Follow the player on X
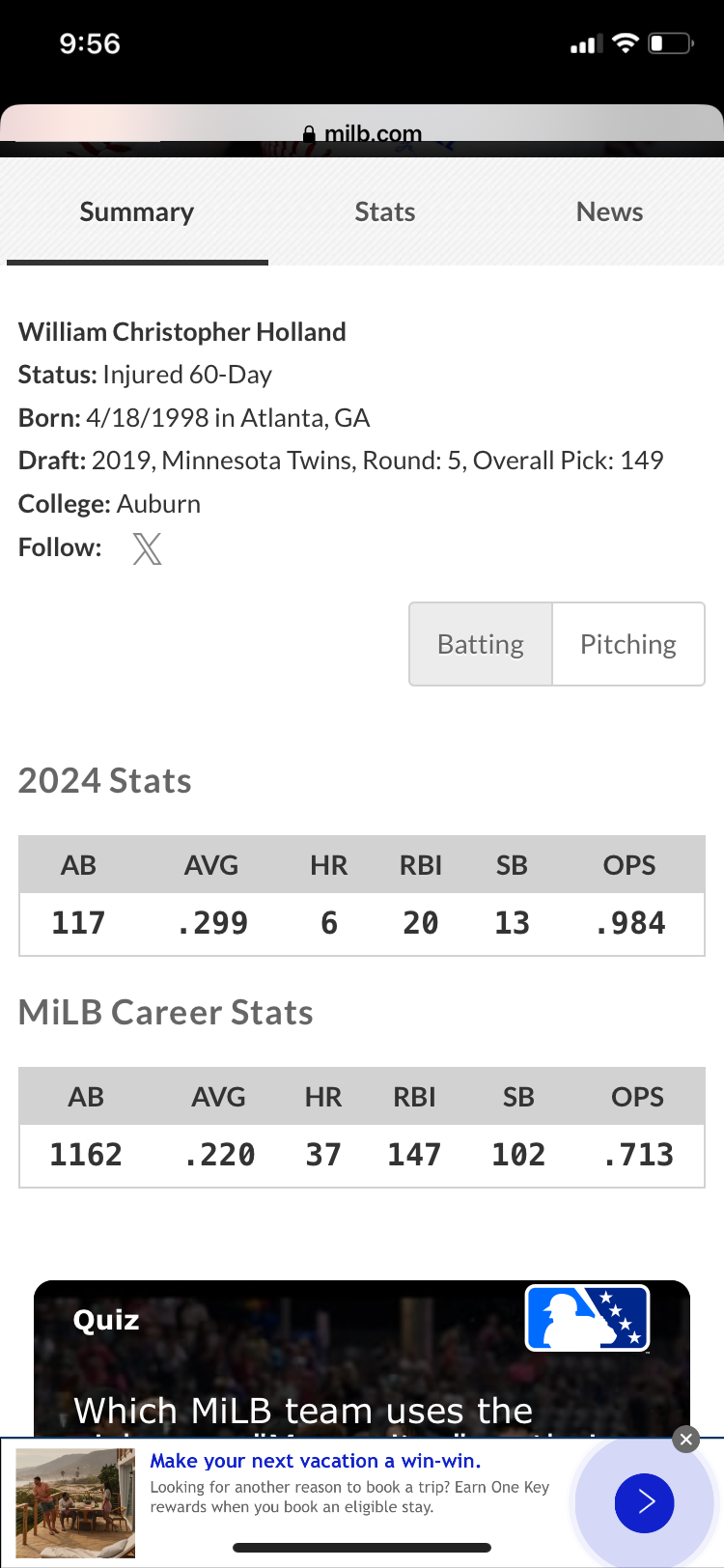The width and height of the screenshot is (724, 1568). pos(147,548)
